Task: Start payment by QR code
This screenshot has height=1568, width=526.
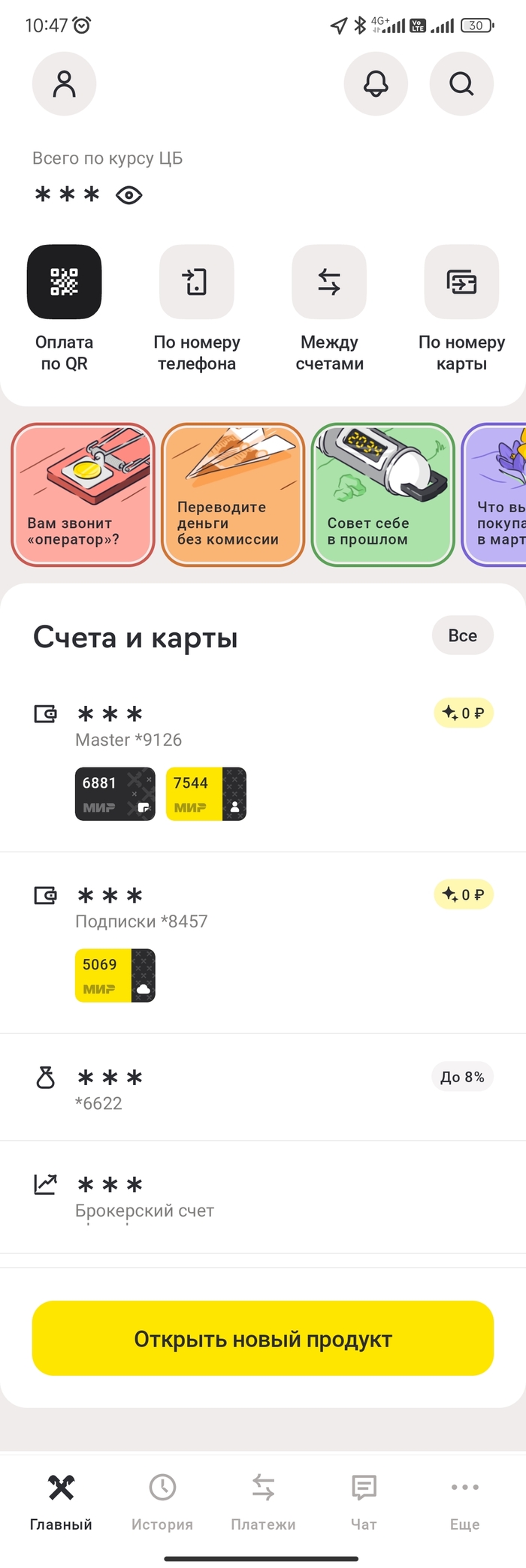Action: (x=65, y=282)
